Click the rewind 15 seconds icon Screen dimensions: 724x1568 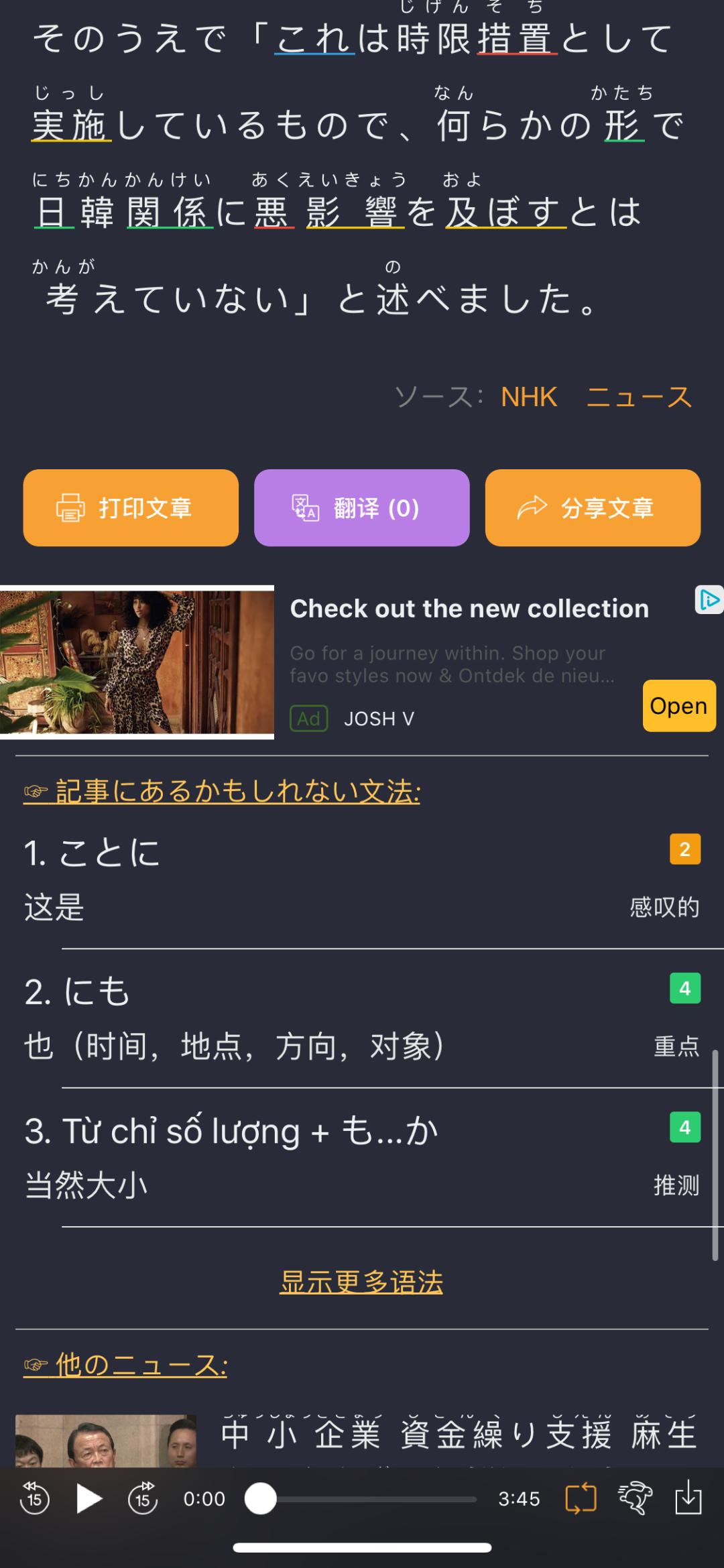pos(34,1498)
